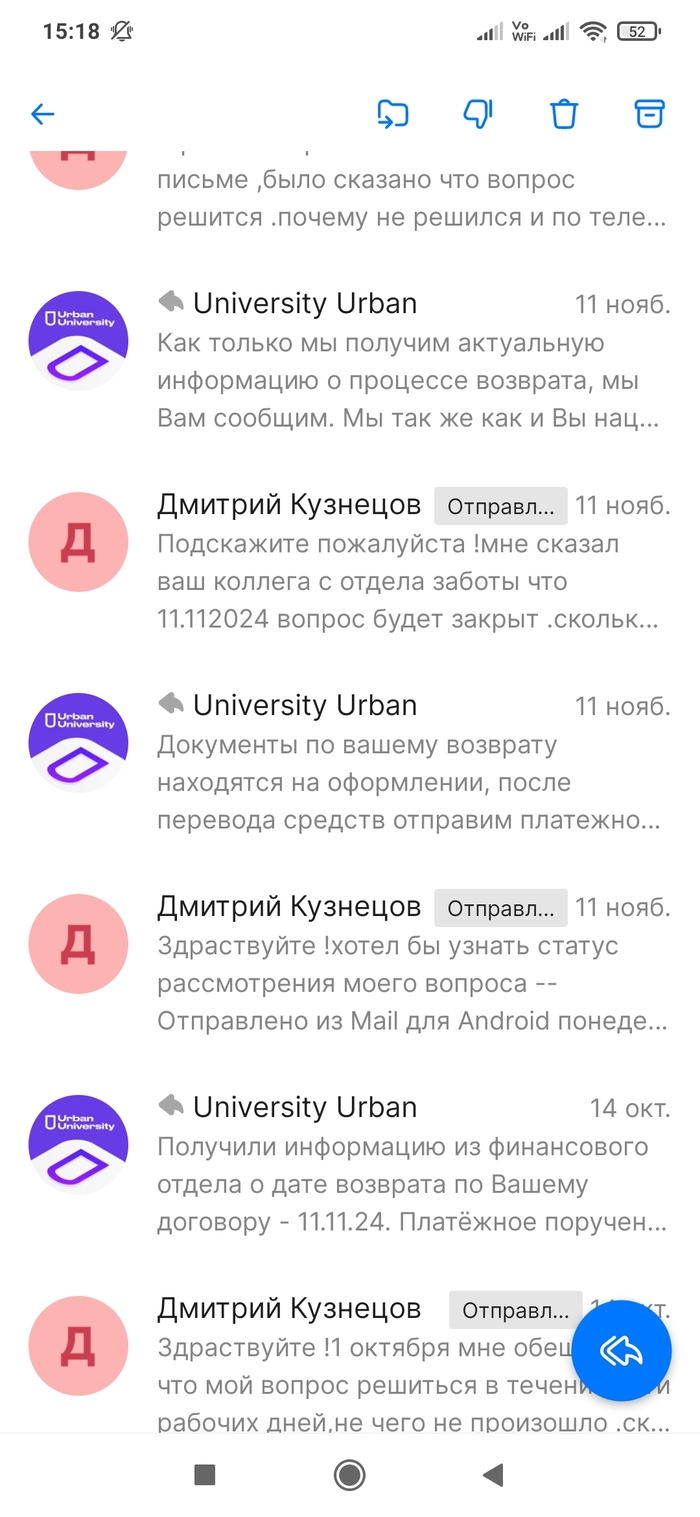This screenshot has height=1517, width=700.
Task: Open Дмитрий Кузнецов message about 1 октября
Action: tap(360, 1365)
